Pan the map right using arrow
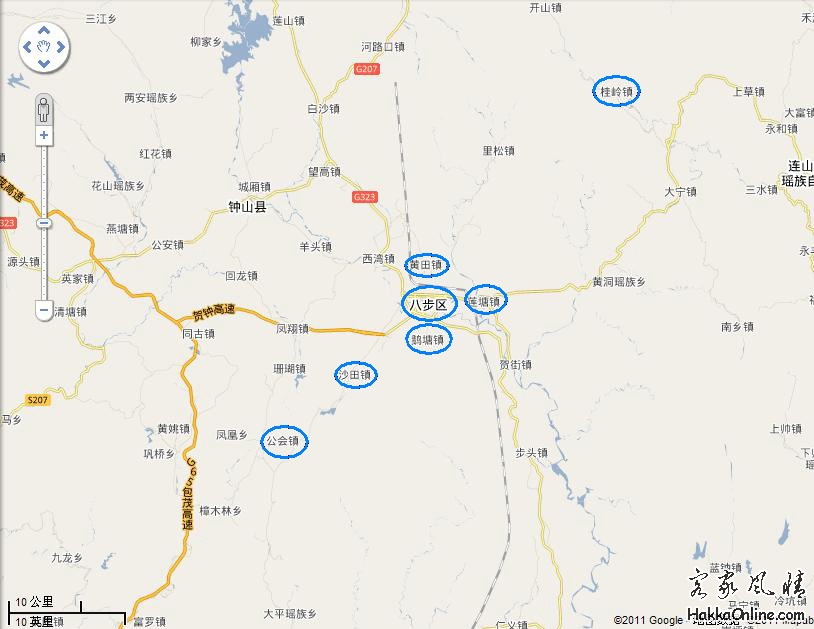 pyautogui.click(x=60, y=47)
